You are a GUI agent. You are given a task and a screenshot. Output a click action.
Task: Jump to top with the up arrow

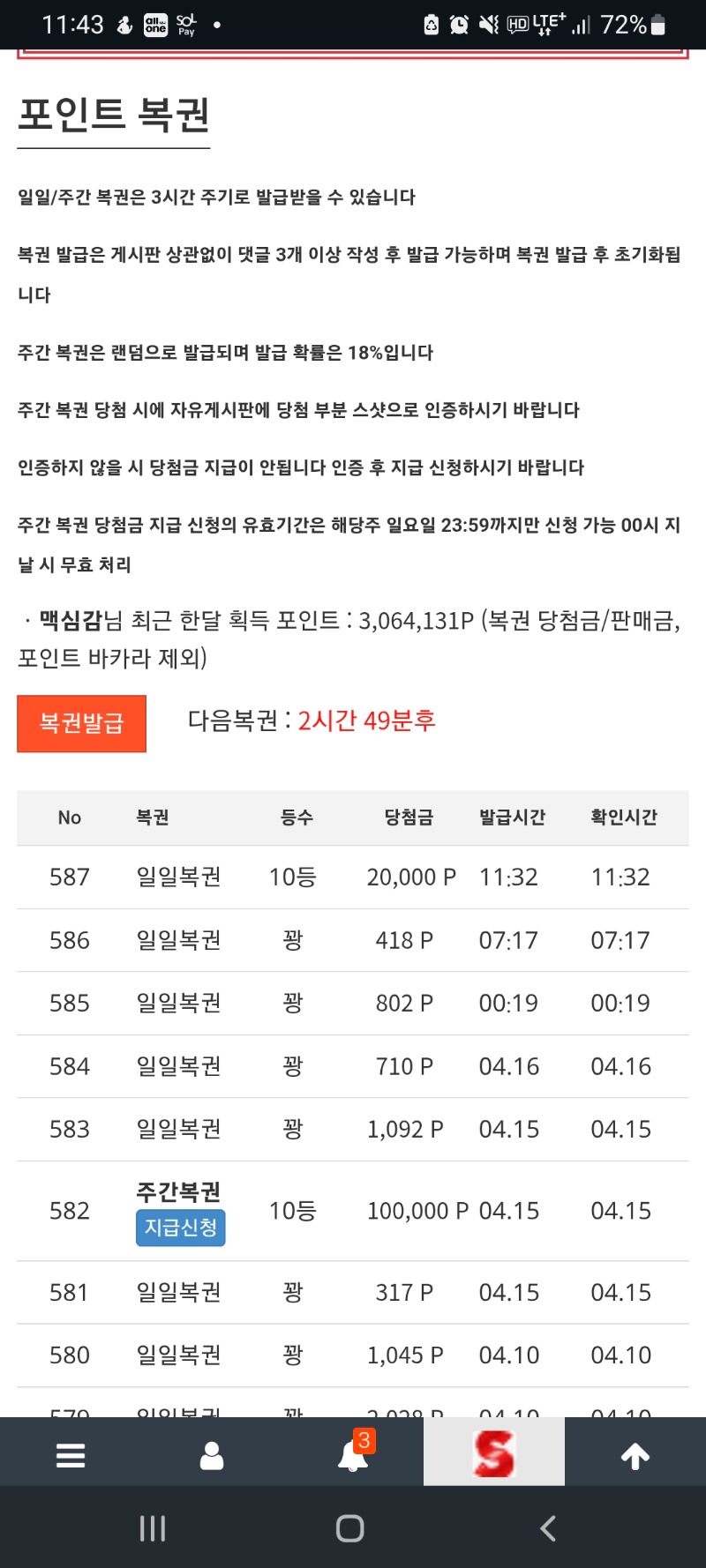click(635, 1455)
